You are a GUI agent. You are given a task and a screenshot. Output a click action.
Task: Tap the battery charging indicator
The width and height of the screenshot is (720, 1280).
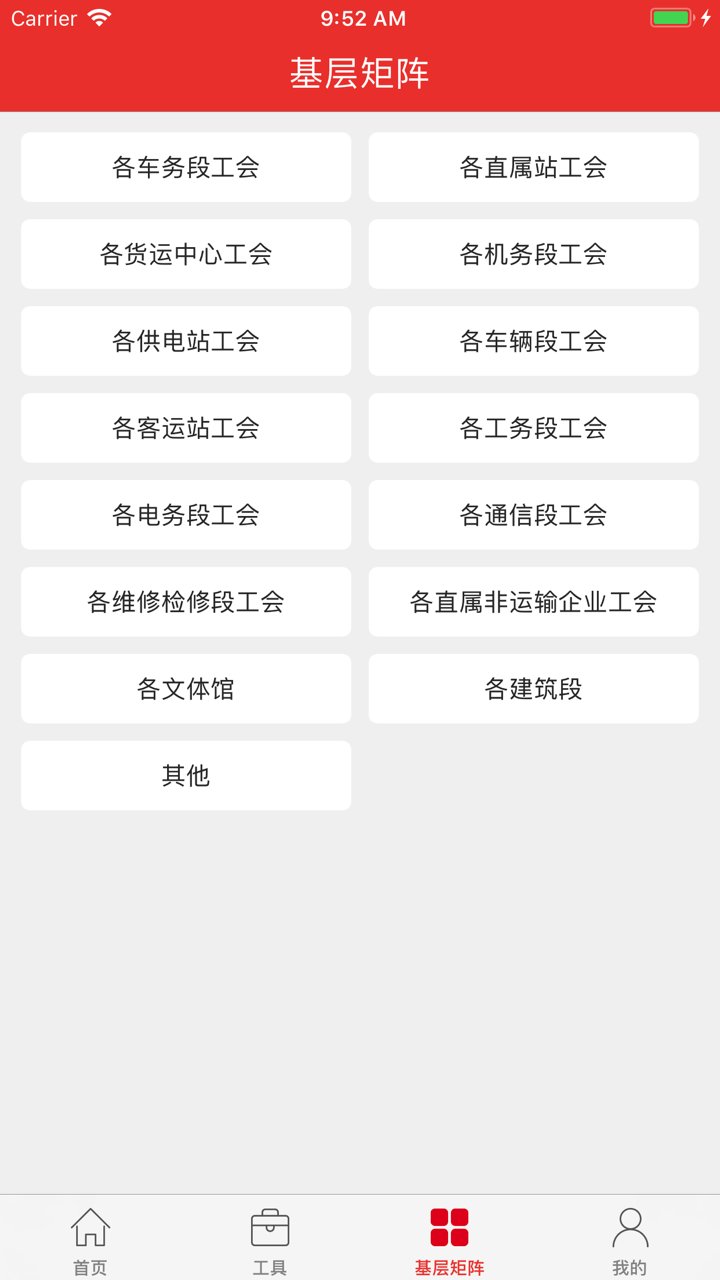(x=672, y=16)
